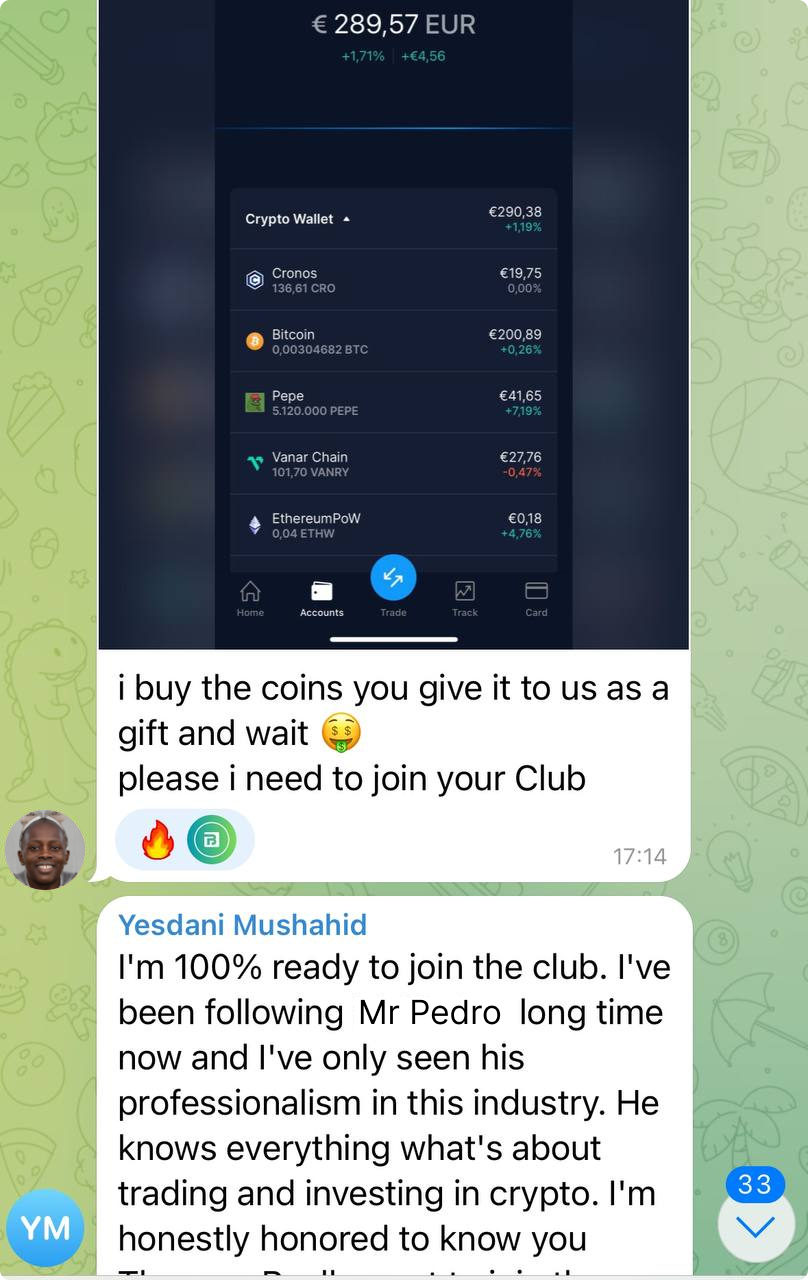The width and height of the screenshot is (808, 1280).
Task: Open Yesdani Mushahid's profile from name
Action: [x=242, y=924]
